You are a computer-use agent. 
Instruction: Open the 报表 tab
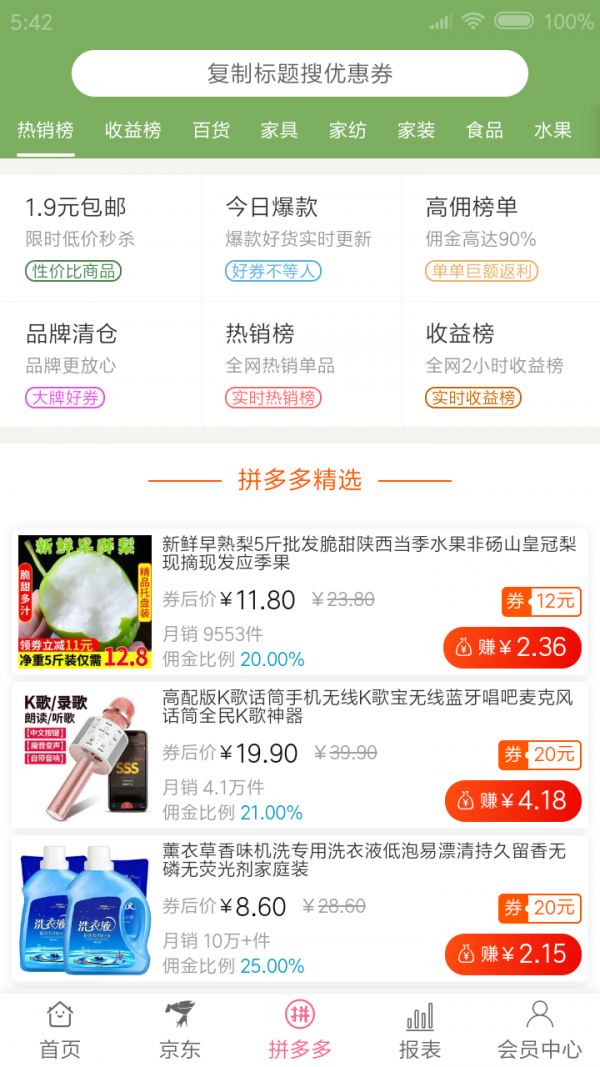[x=420, y=1030]
